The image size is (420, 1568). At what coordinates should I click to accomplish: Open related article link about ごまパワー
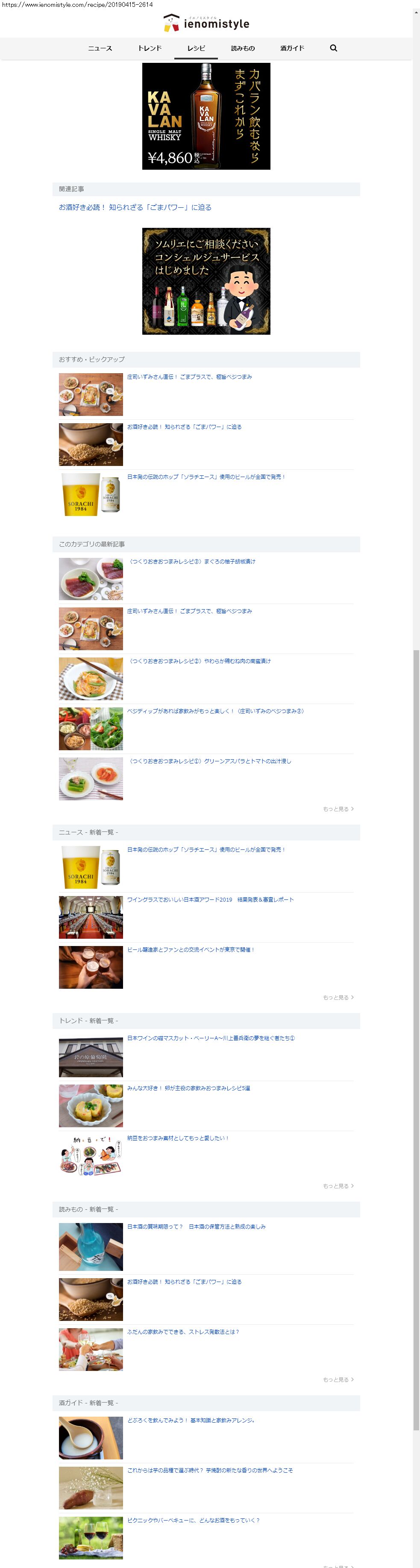135,208
